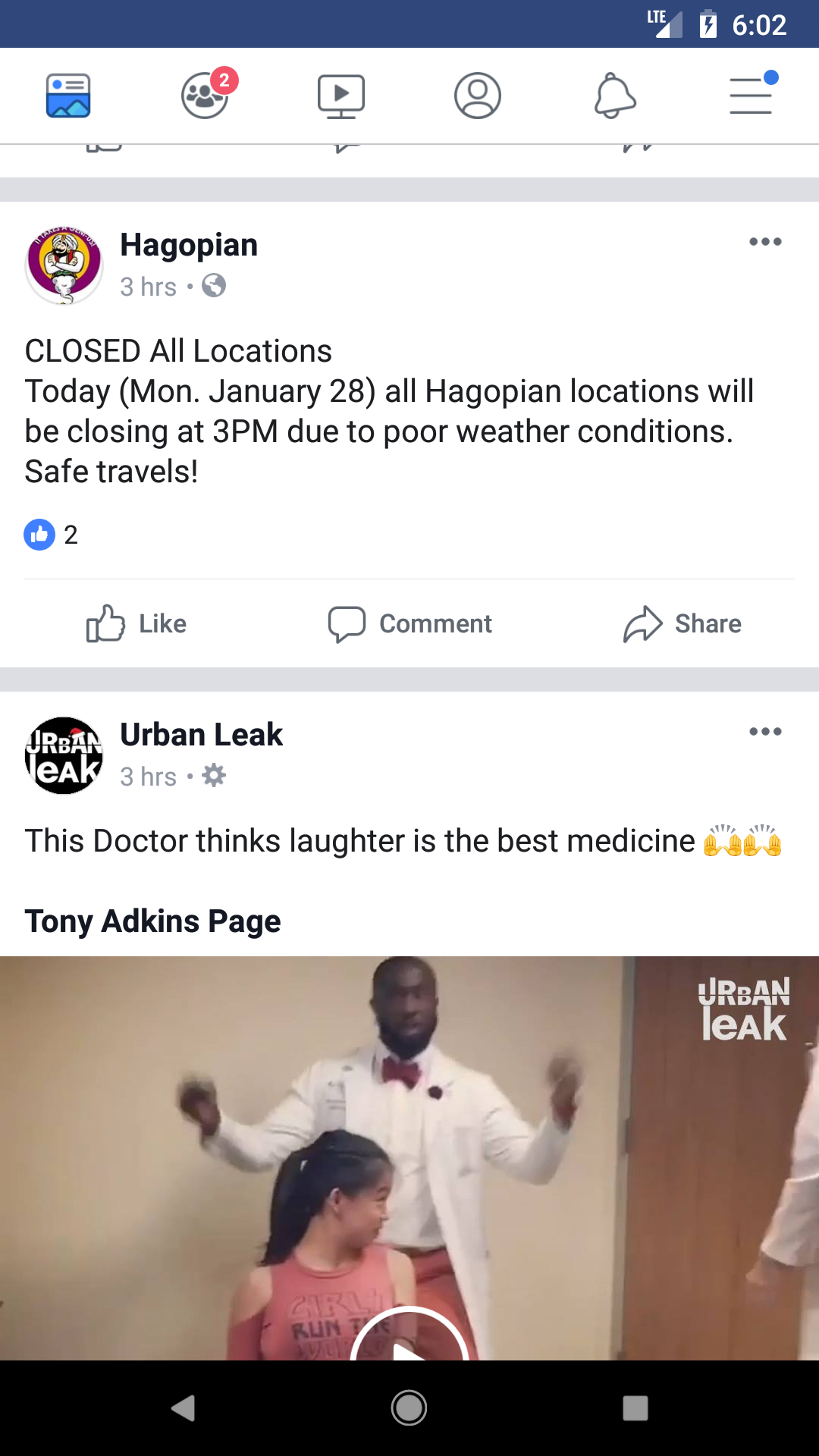Open the Groups tab with 2 notifications
Image resolution: width=819 pixels, height=1456 pixels.
click(205, 96)
